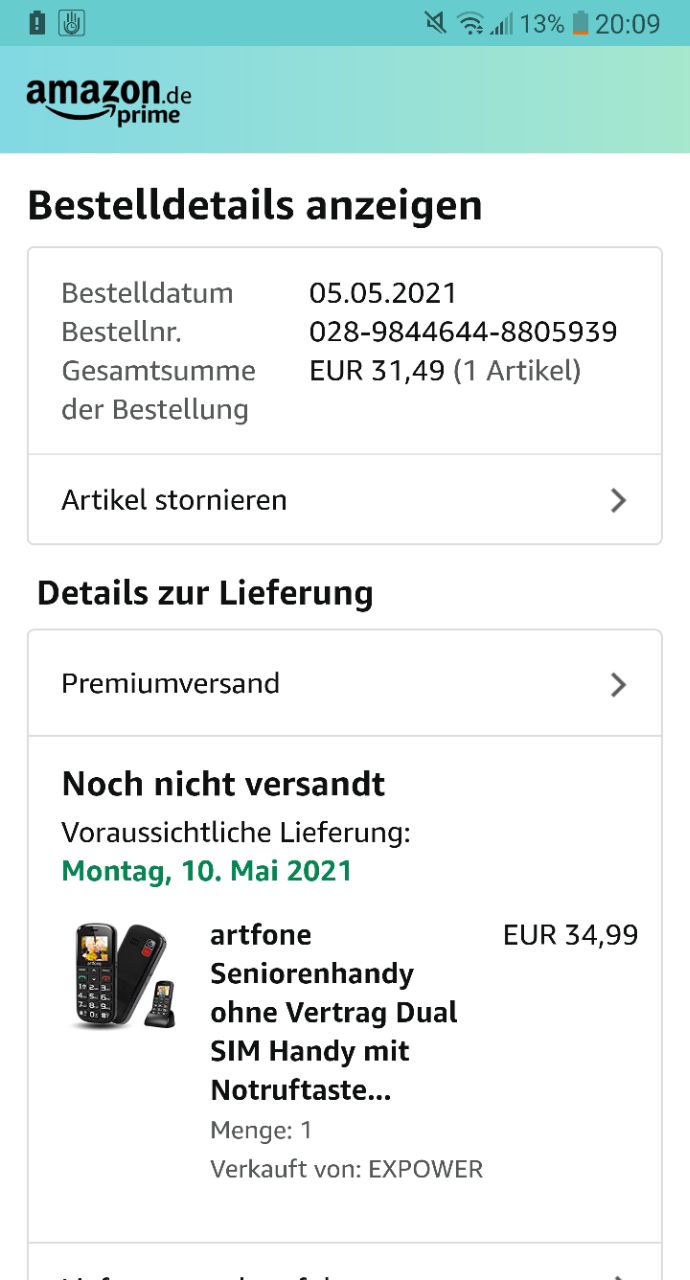This screenshot has height=1280, width=690.
Task: Go to Amazon home via the logo
Action: click(x=108, y=101)
